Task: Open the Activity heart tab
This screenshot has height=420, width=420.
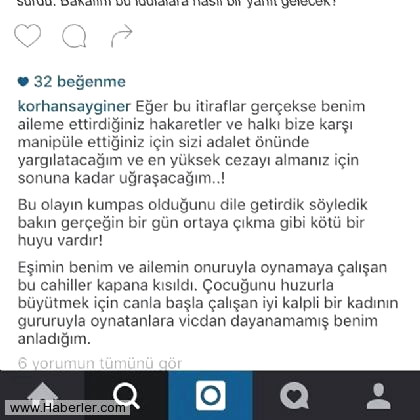Action: tap(294, 395)
